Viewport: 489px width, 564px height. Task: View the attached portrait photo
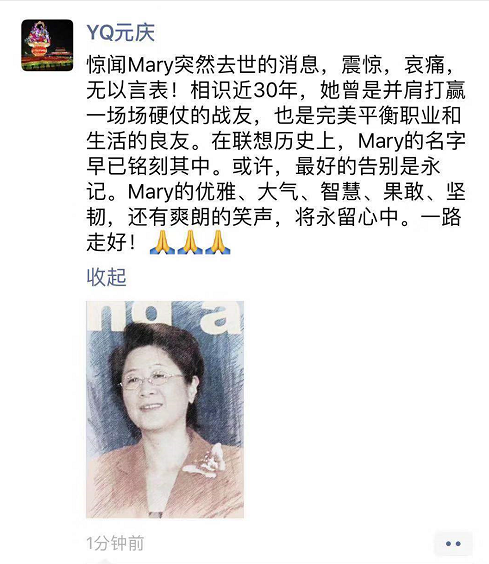click(x=165, y=409)
